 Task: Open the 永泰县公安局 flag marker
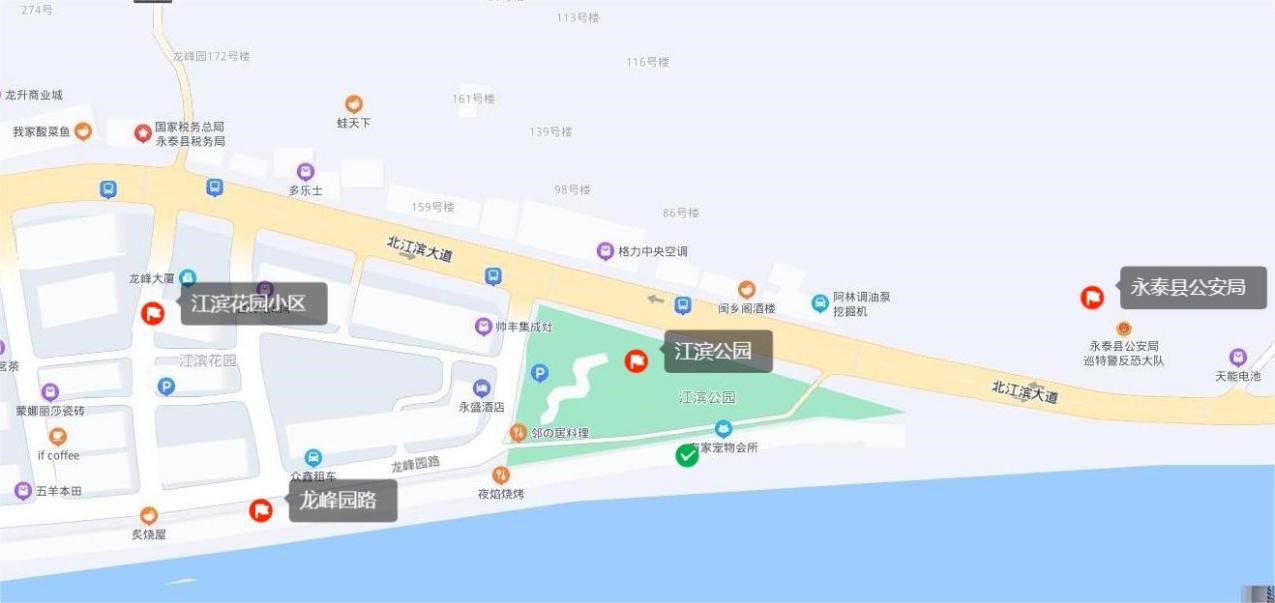[x=1092, y=297]
